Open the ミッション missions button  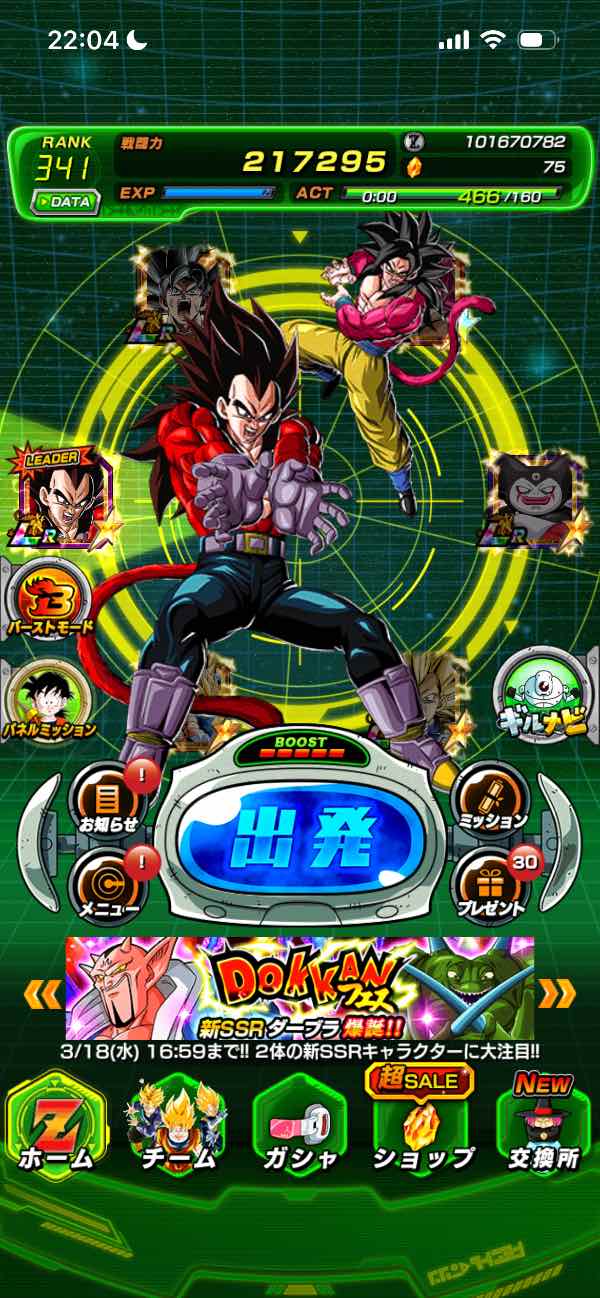coord(490,800)
